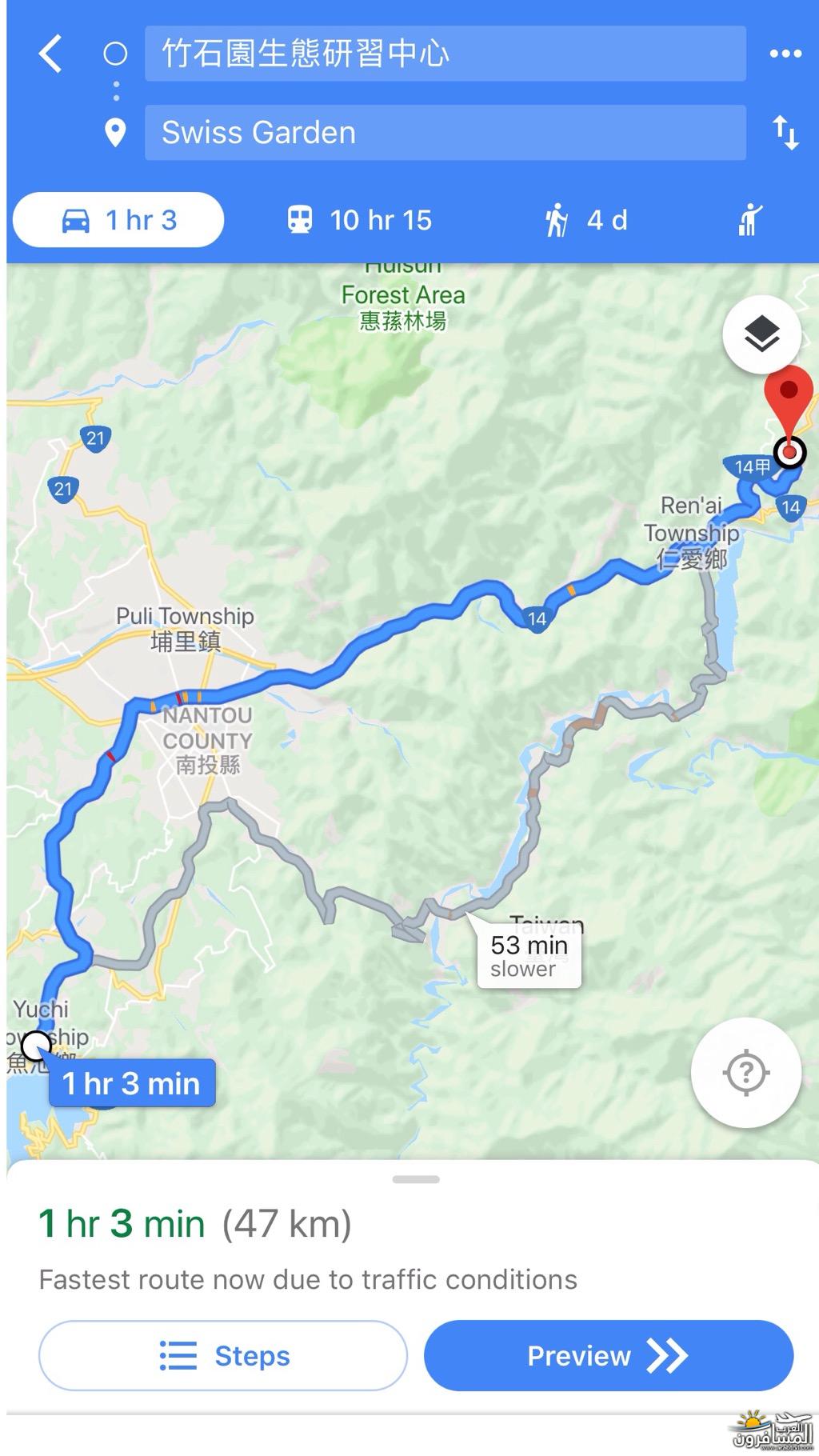Select the 53 min slower alternate route
This screenshot has width=819, height=1456.
click(x=529, y=956)
